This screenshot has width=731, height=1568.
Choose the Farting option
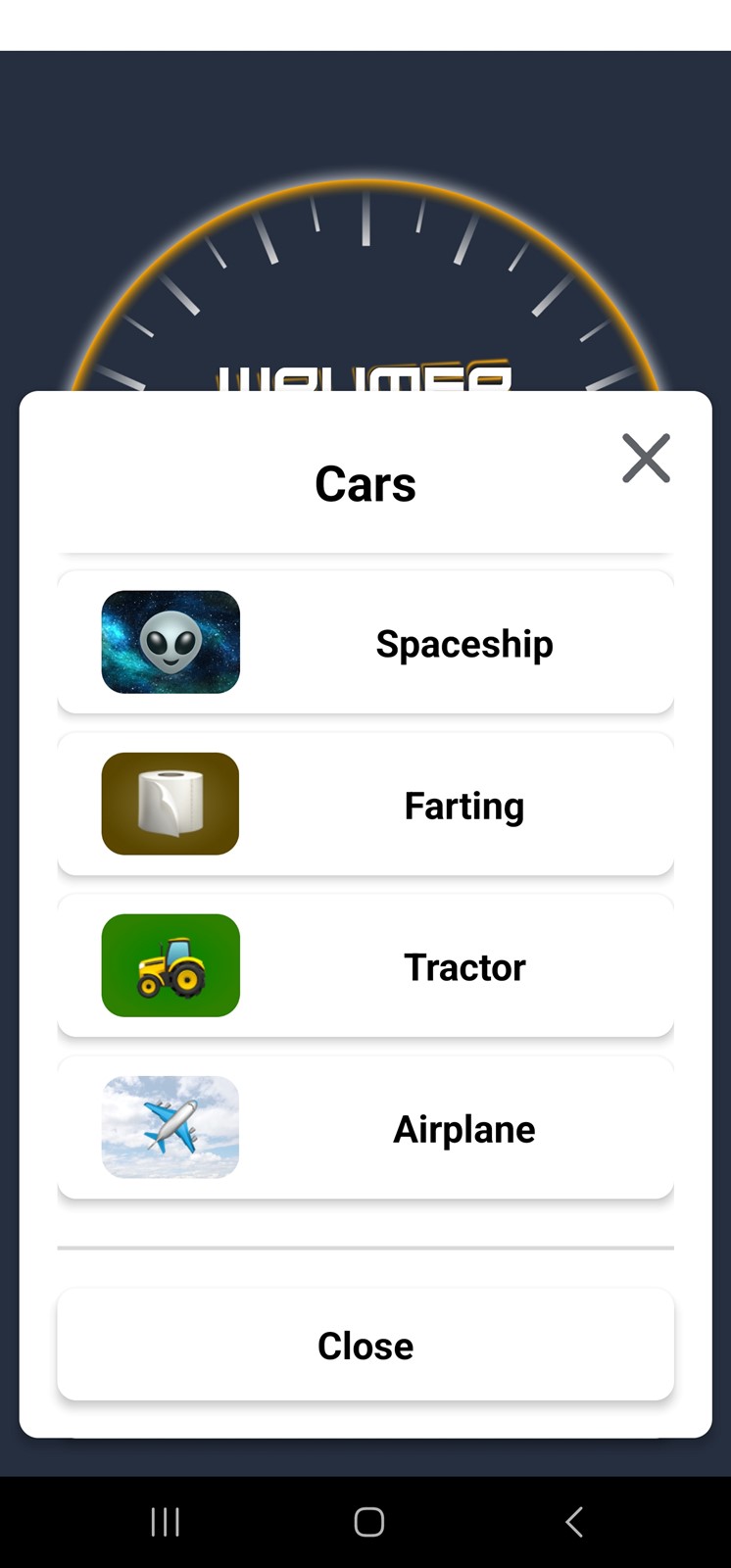365,804
